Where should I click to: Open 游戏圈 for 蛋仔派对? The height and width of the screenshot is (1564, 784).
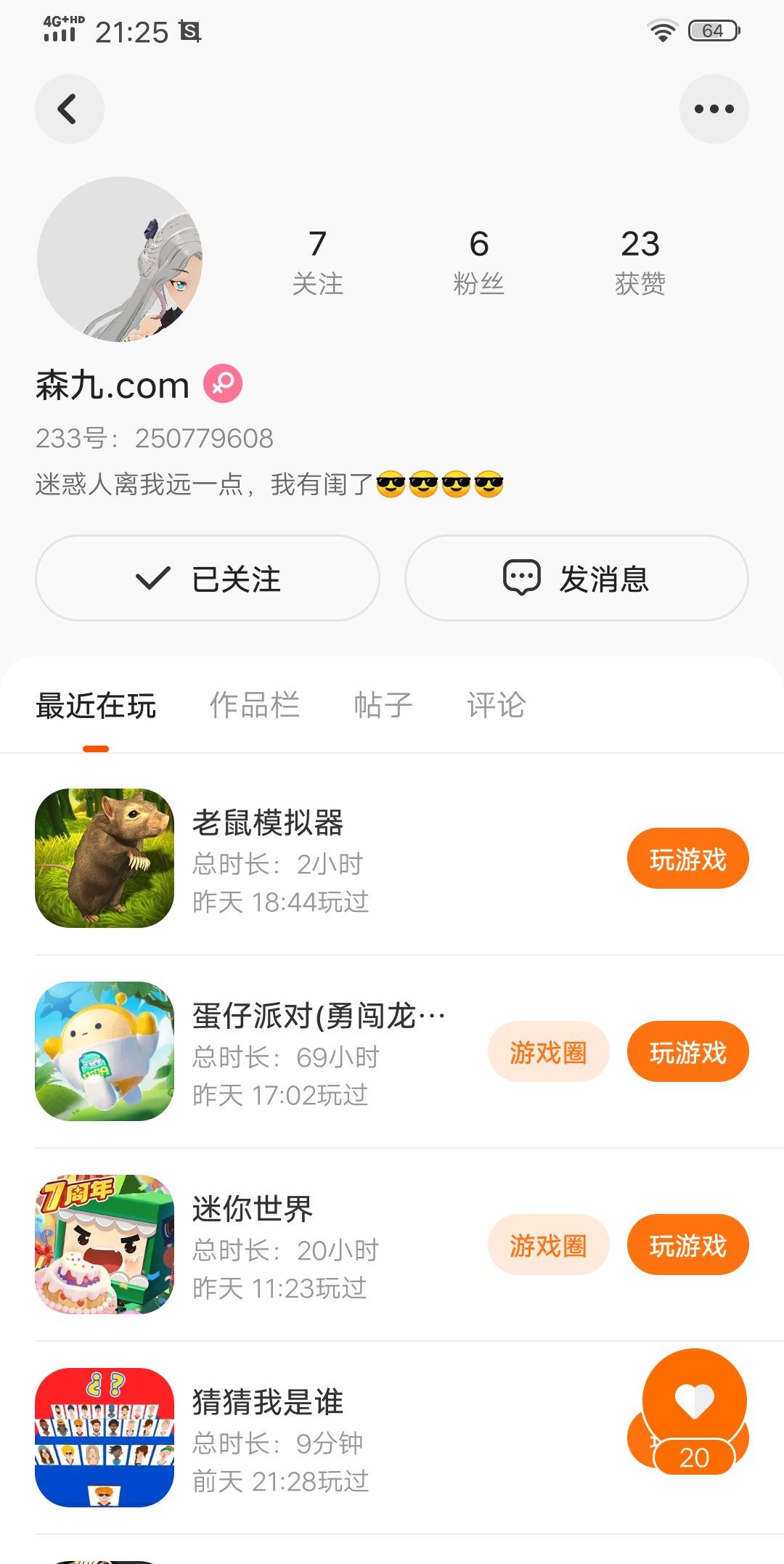coord(548,1052)
